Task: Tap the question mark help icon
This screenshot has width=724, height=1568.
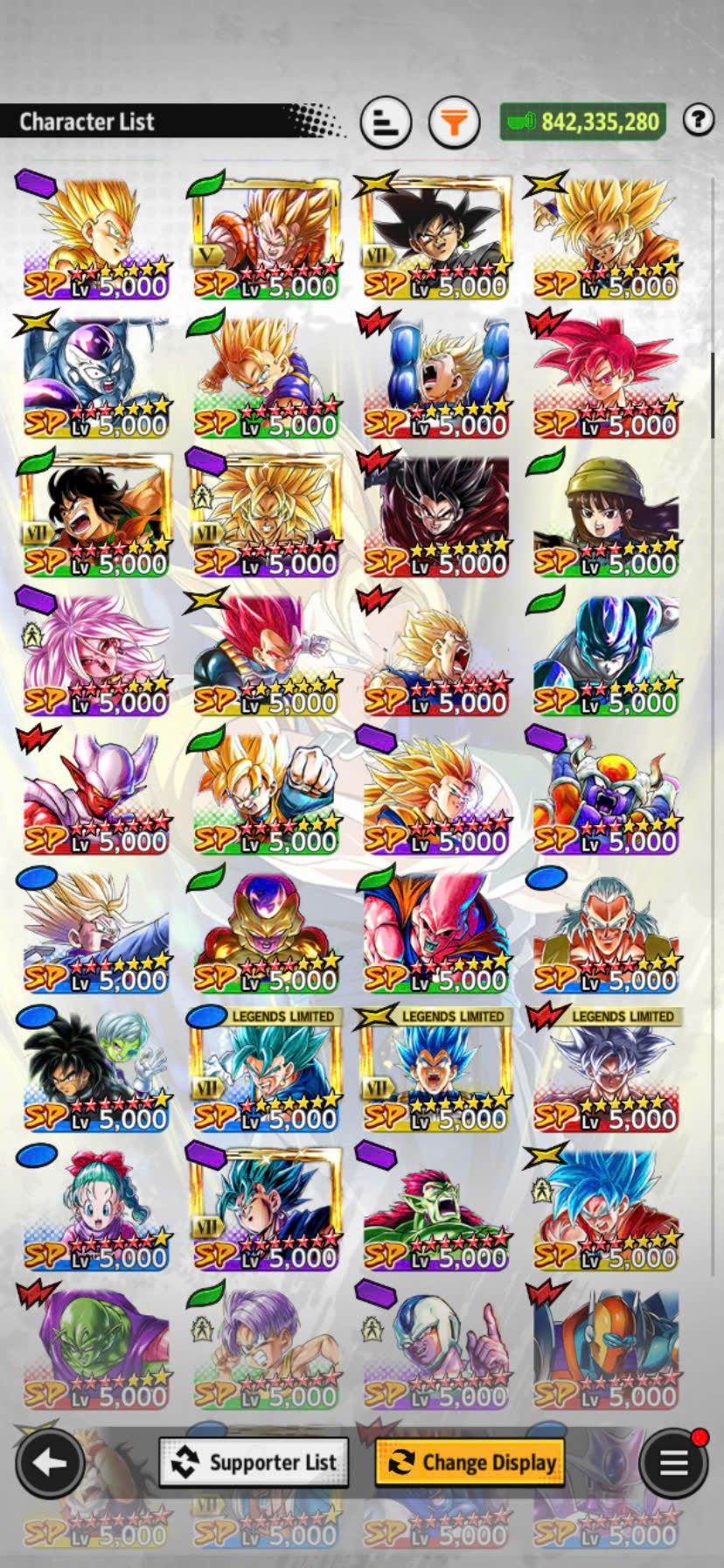Action: (x=698, y=119)
